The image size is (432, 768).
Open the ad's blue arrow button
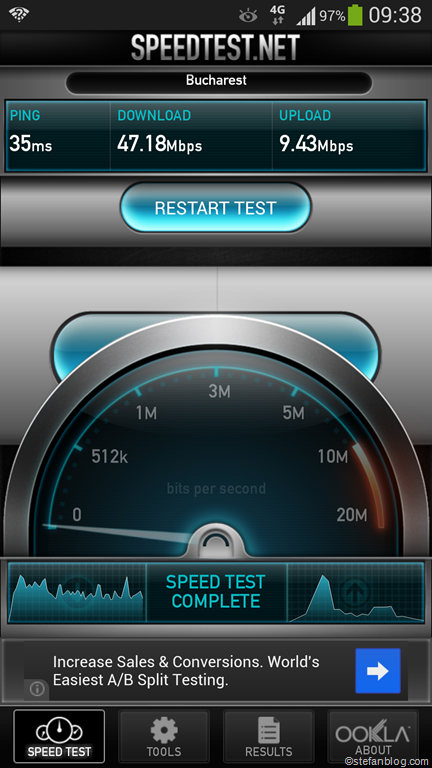pyautogui.click(x=378, y=671)
